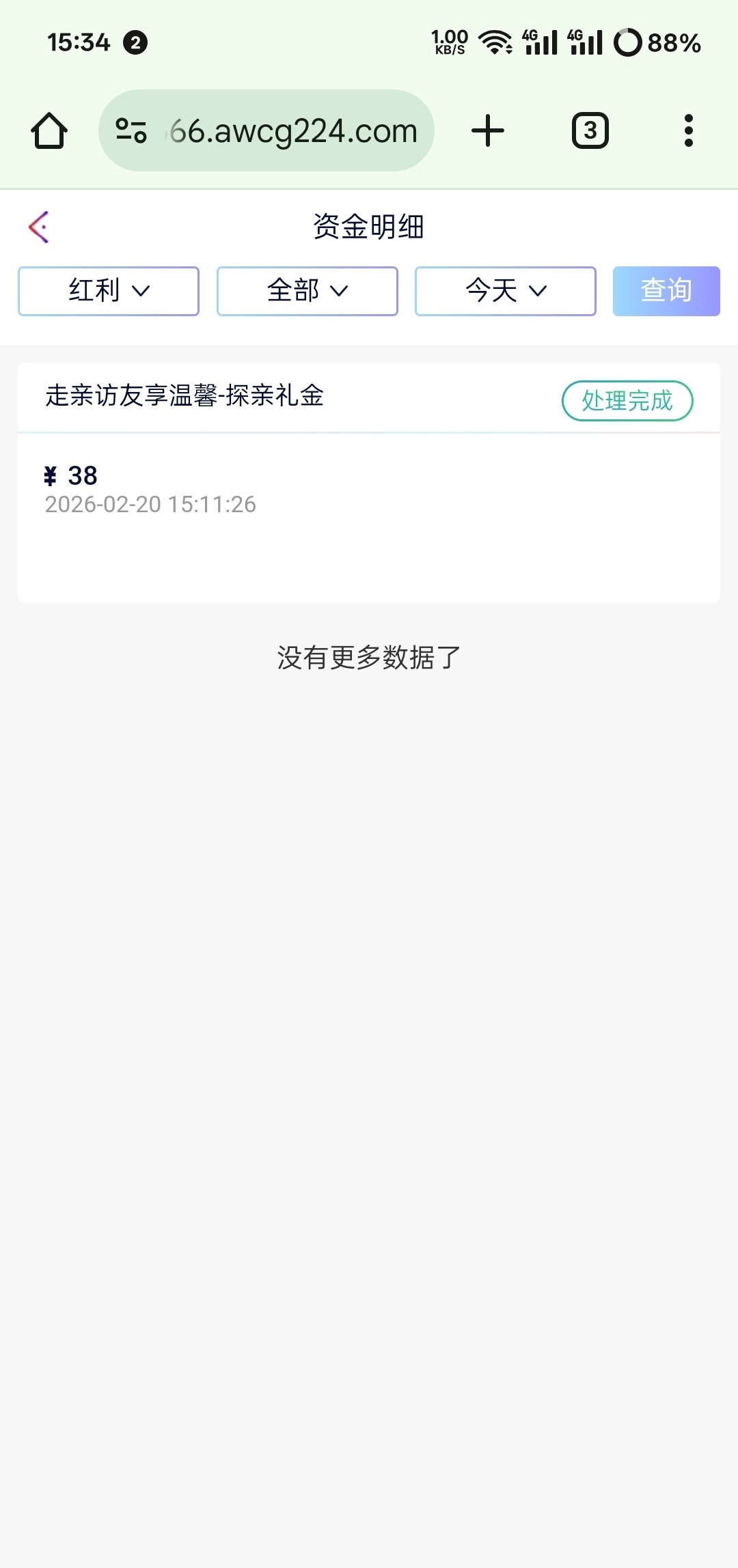Change the 今天 date filter
This screenshot has height=1568, width=738.
point(506,291)
